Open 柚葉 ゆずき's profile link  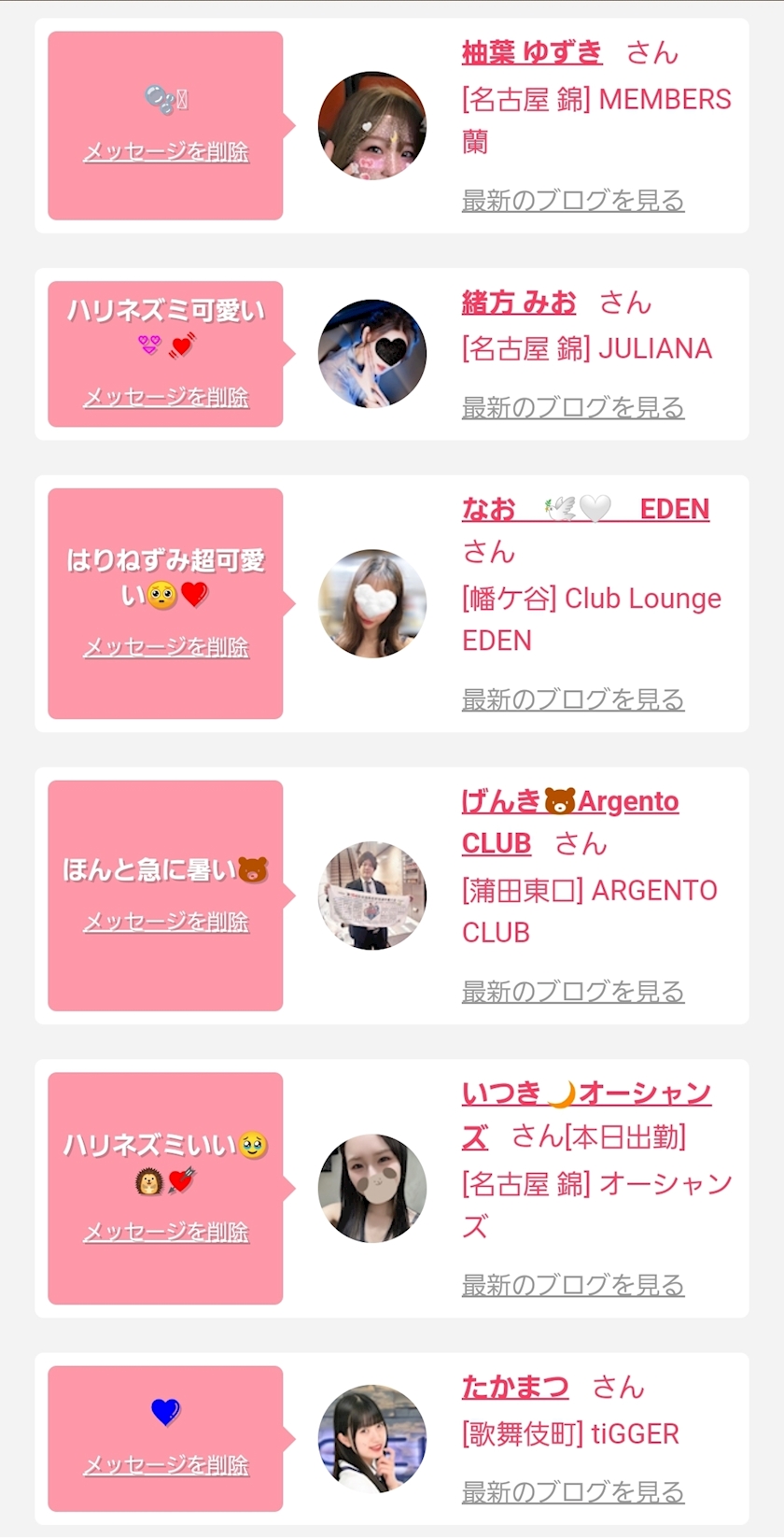click(x=532, y=52)
